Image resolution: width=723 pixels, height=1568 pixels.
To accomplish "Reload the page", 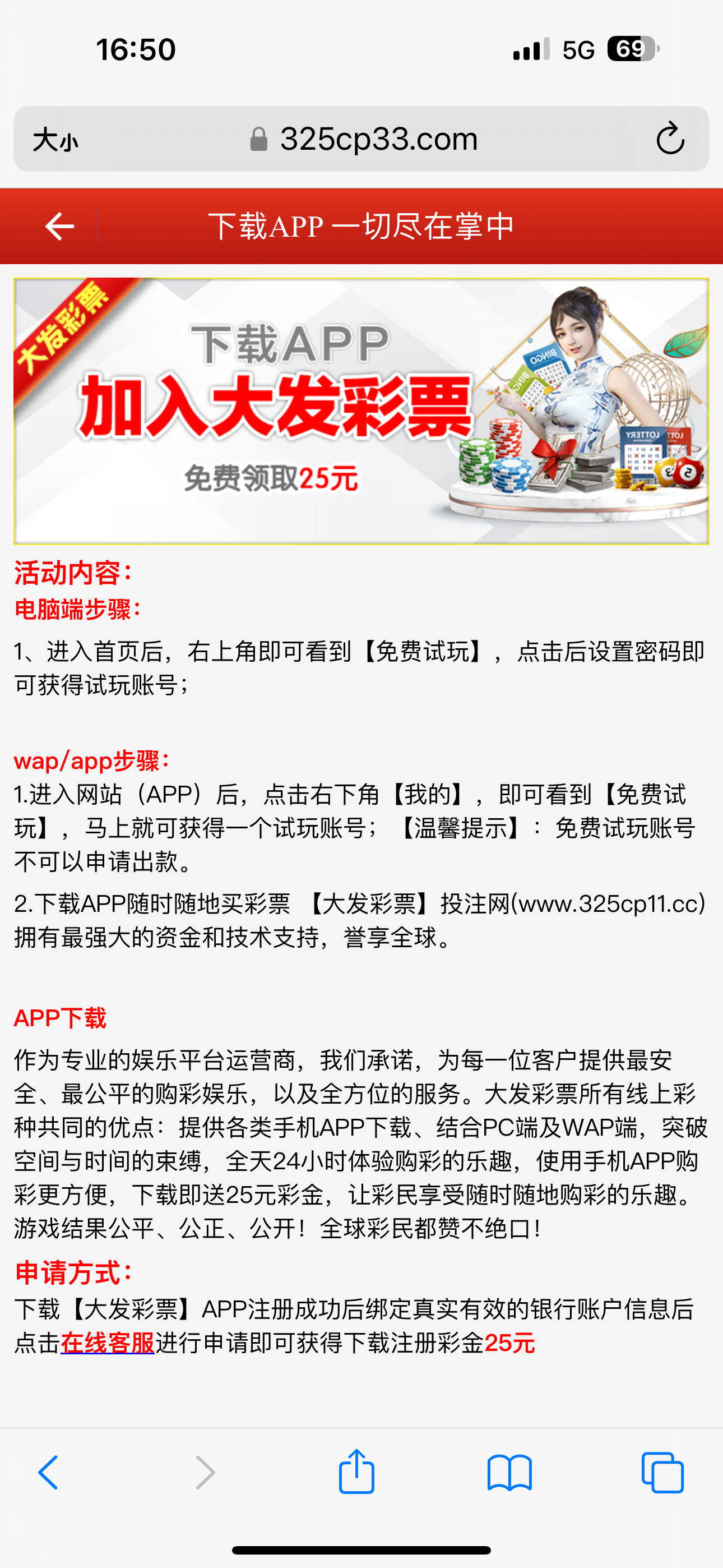I will coord(670,139).
